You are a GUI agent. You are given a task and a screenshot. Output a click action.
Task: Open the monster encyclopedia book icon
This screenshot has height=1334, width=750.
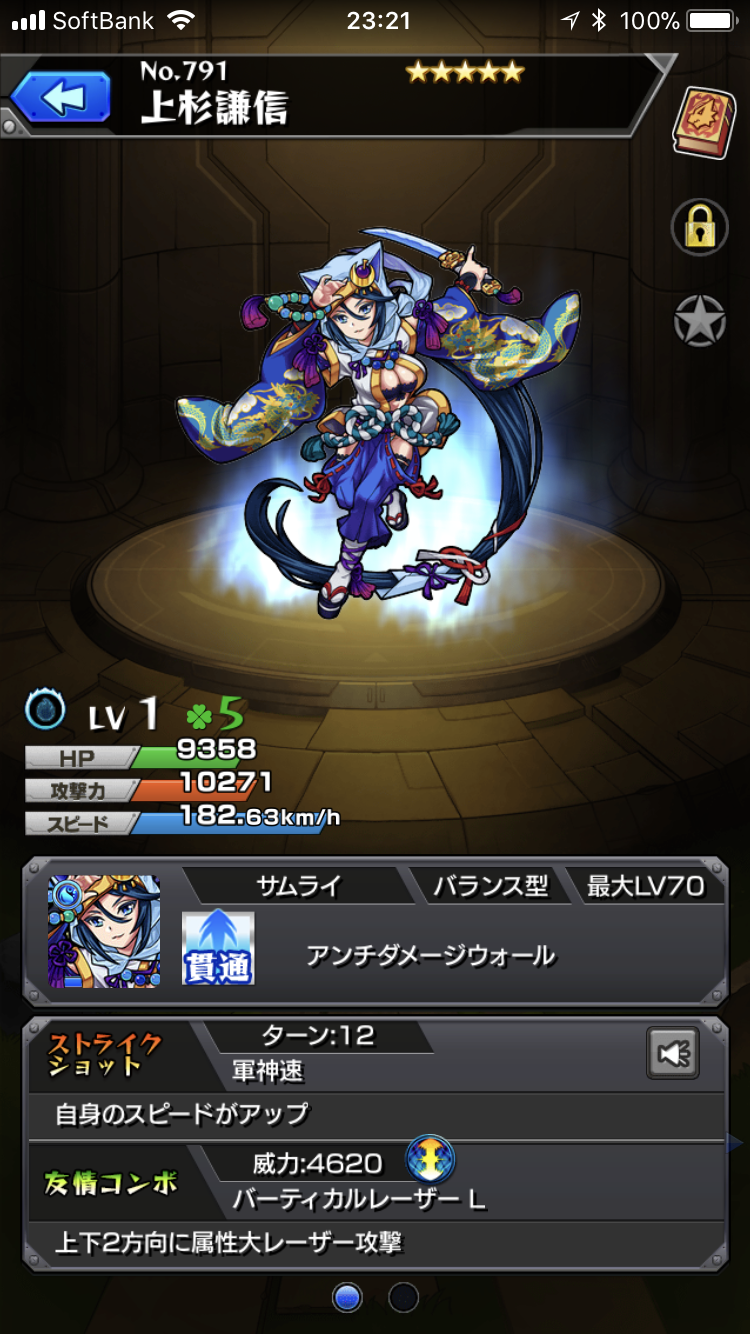click(703, 121)
